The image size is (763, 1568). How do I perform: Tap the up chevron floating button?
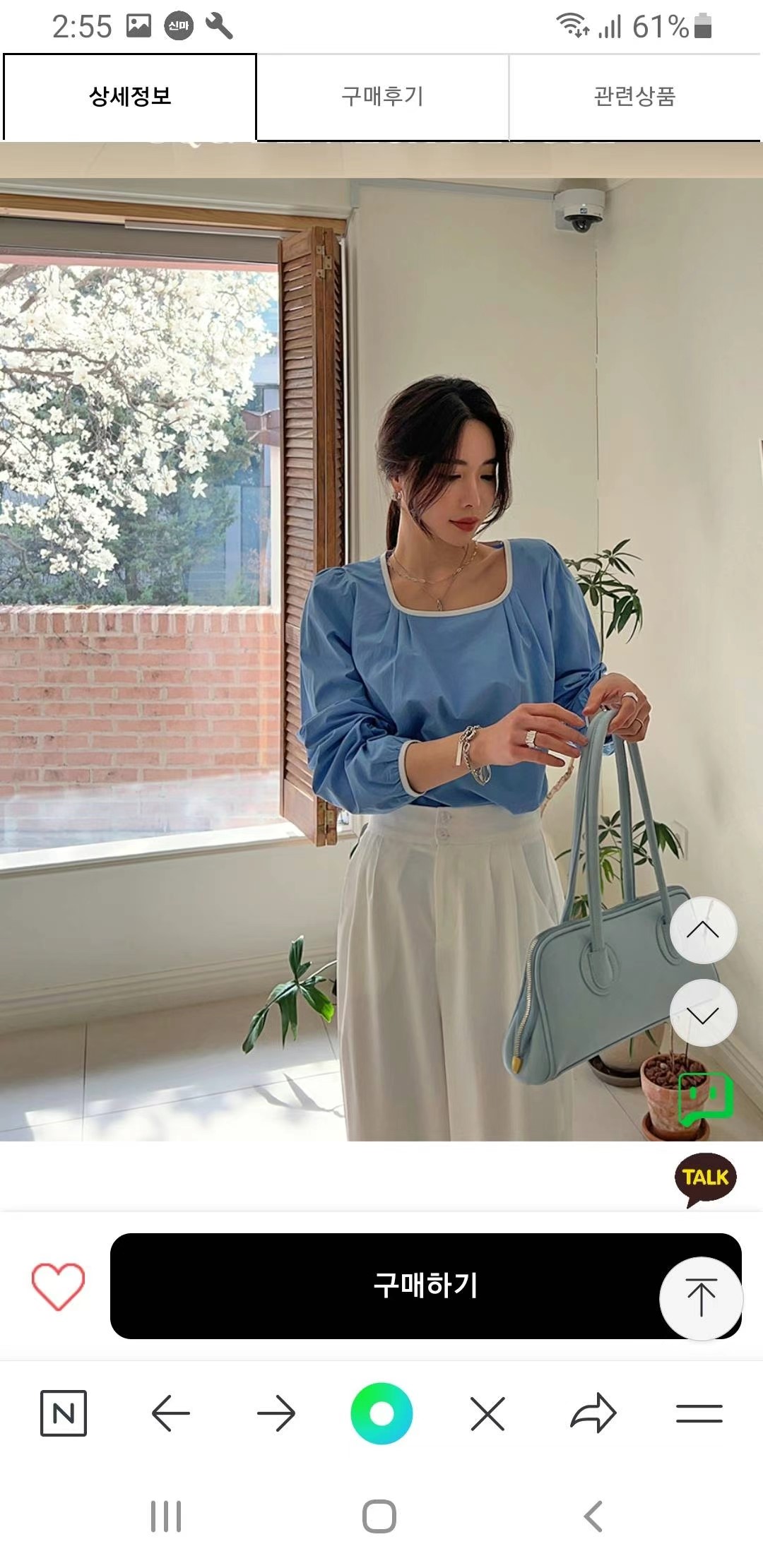pyautogui.click(x=703, y=930)
